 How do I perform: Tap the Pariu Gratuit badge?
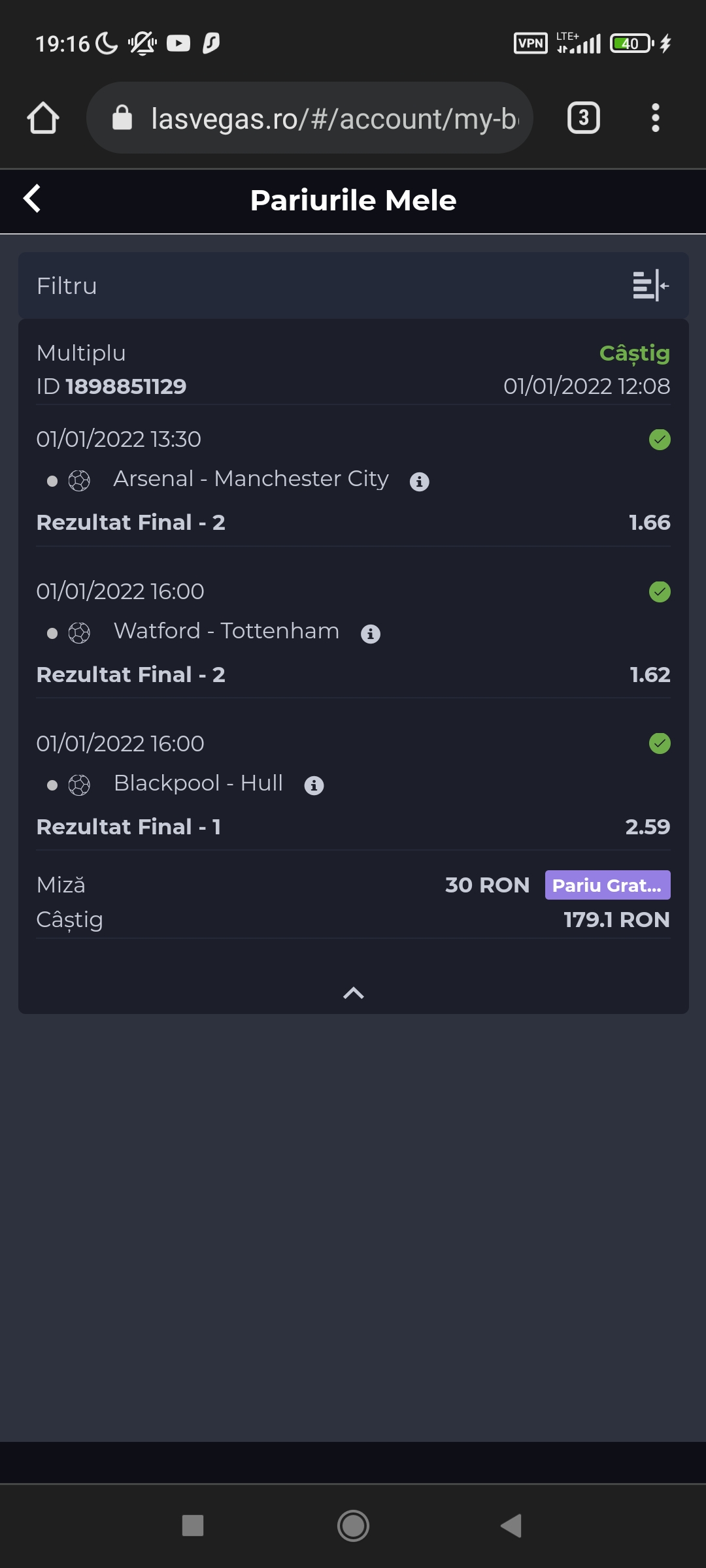pyautogui.click(x=607, y=885)
